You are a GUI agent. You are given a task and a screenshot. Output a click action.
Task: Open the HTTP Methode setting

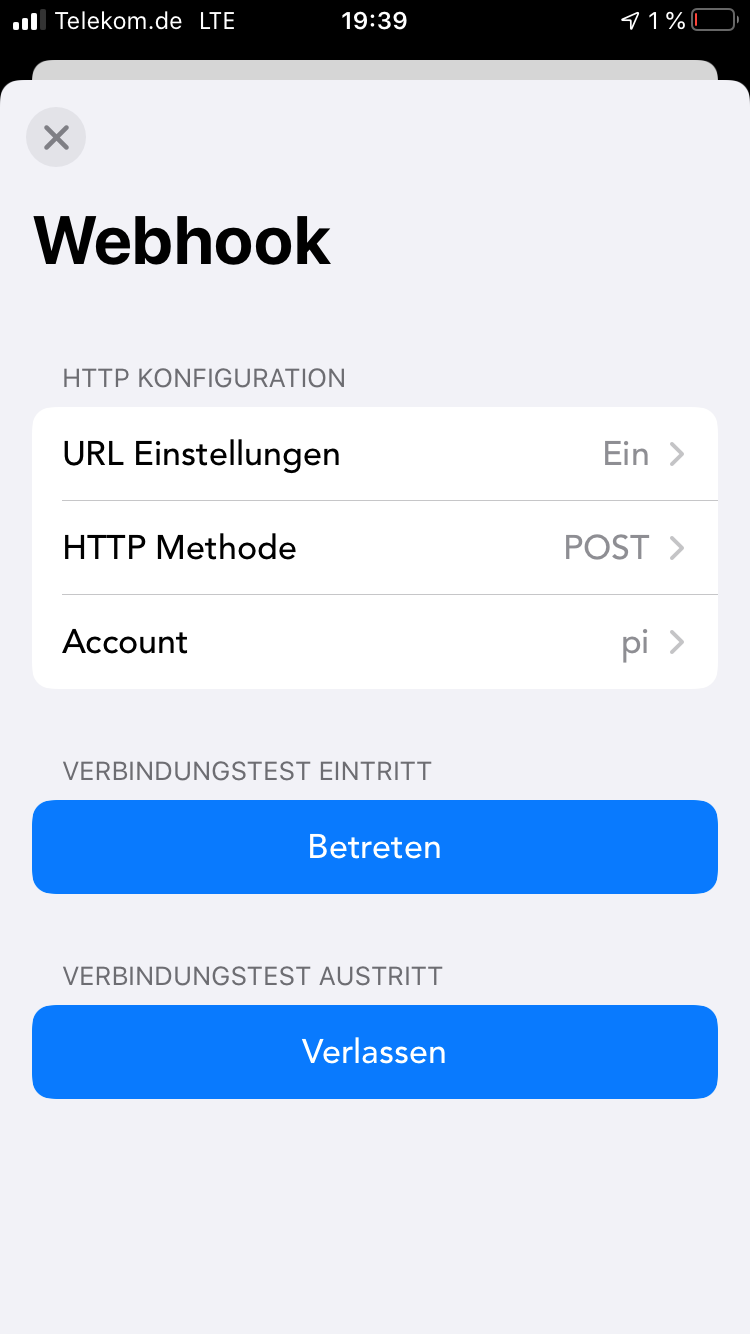374,548
